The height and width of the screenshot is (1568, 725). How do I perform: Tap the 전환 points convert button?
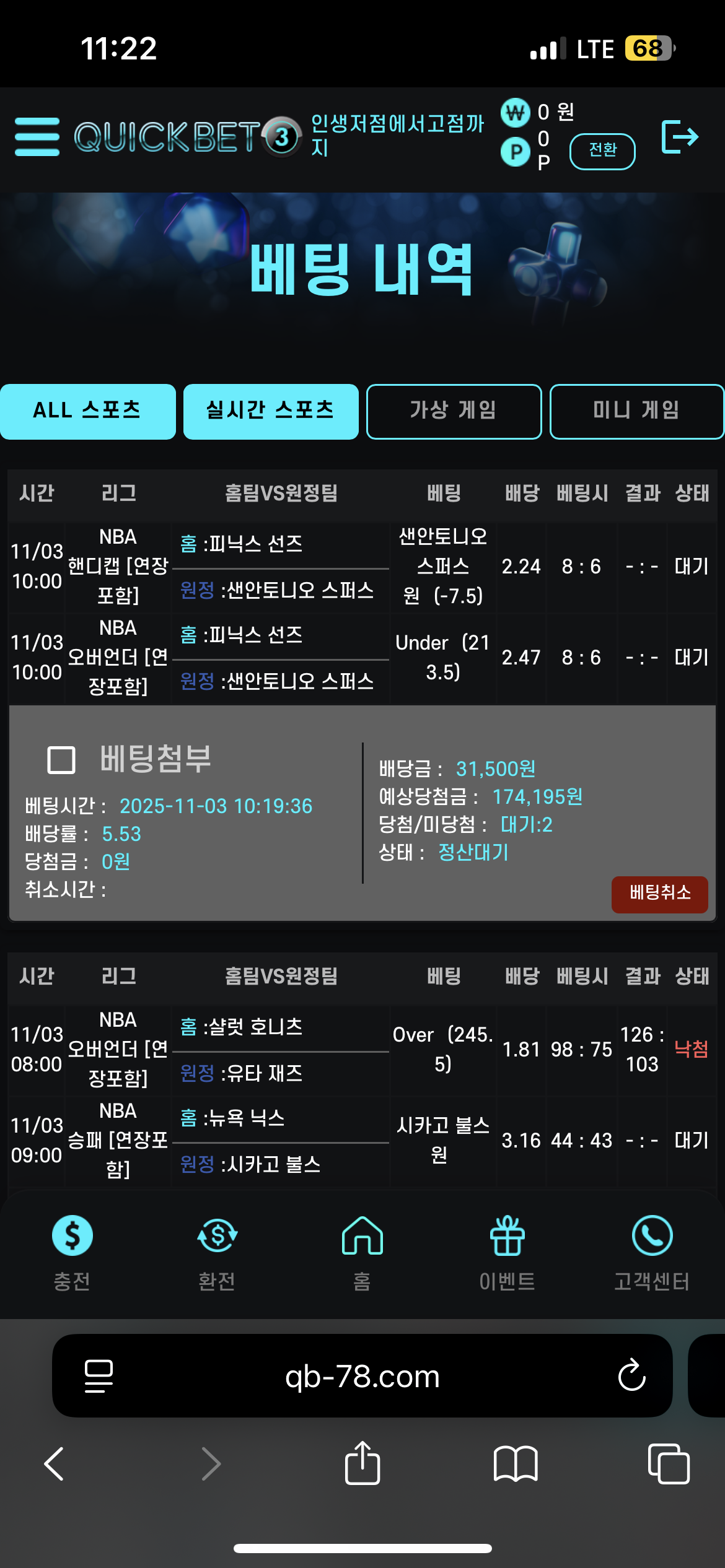tap(602, 150)
